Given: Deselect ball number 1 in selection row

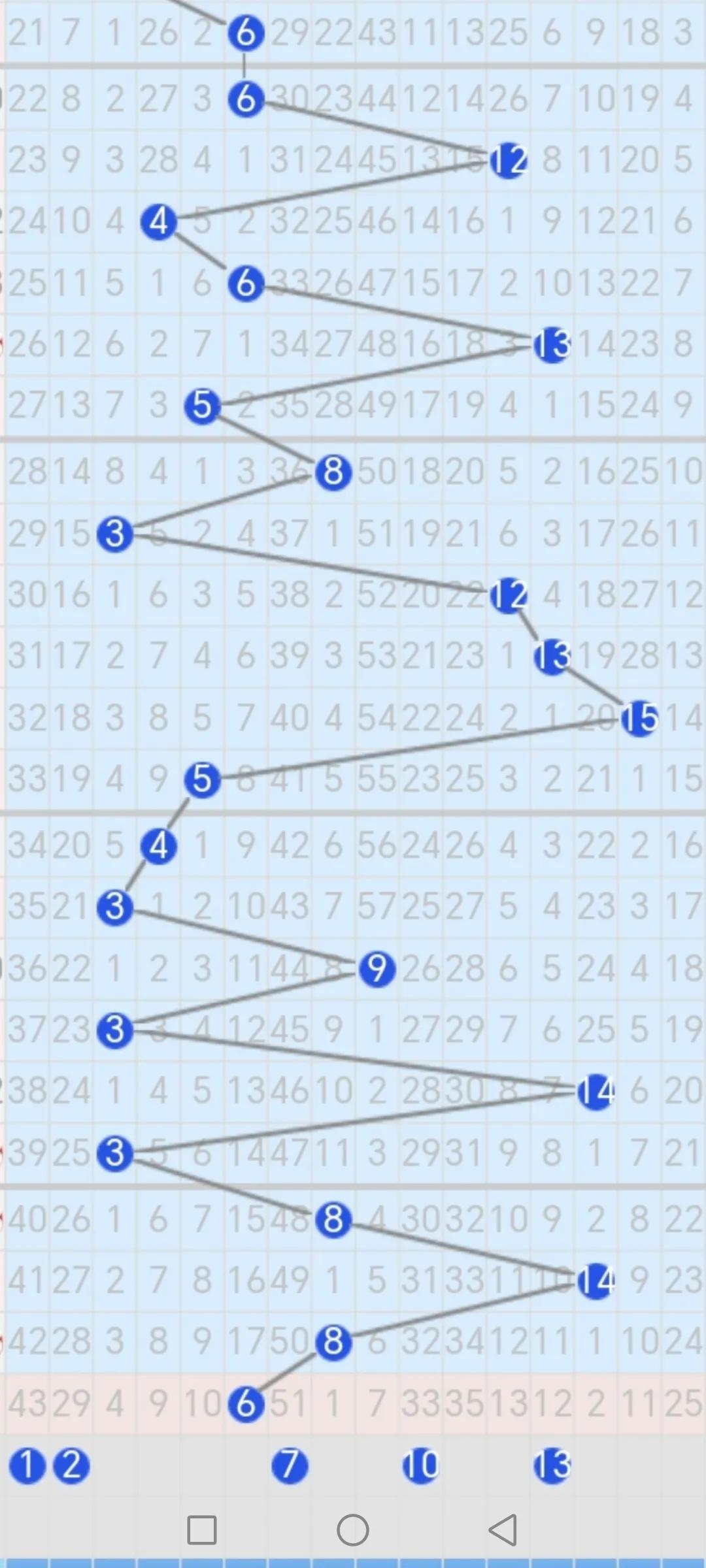Looking at the screenshot, I should tap(27, 1465).
